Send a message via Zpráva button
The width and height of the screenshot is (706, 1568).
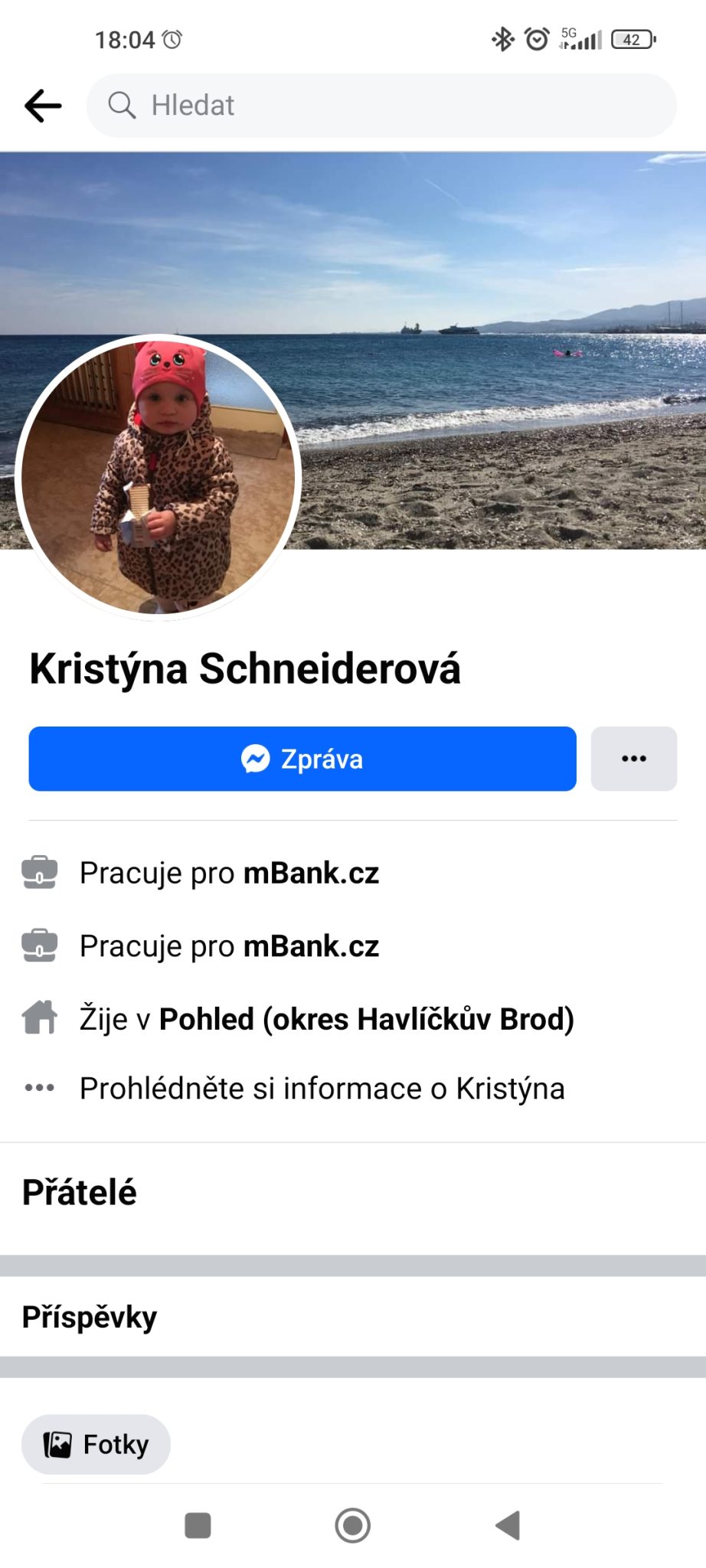302,759
